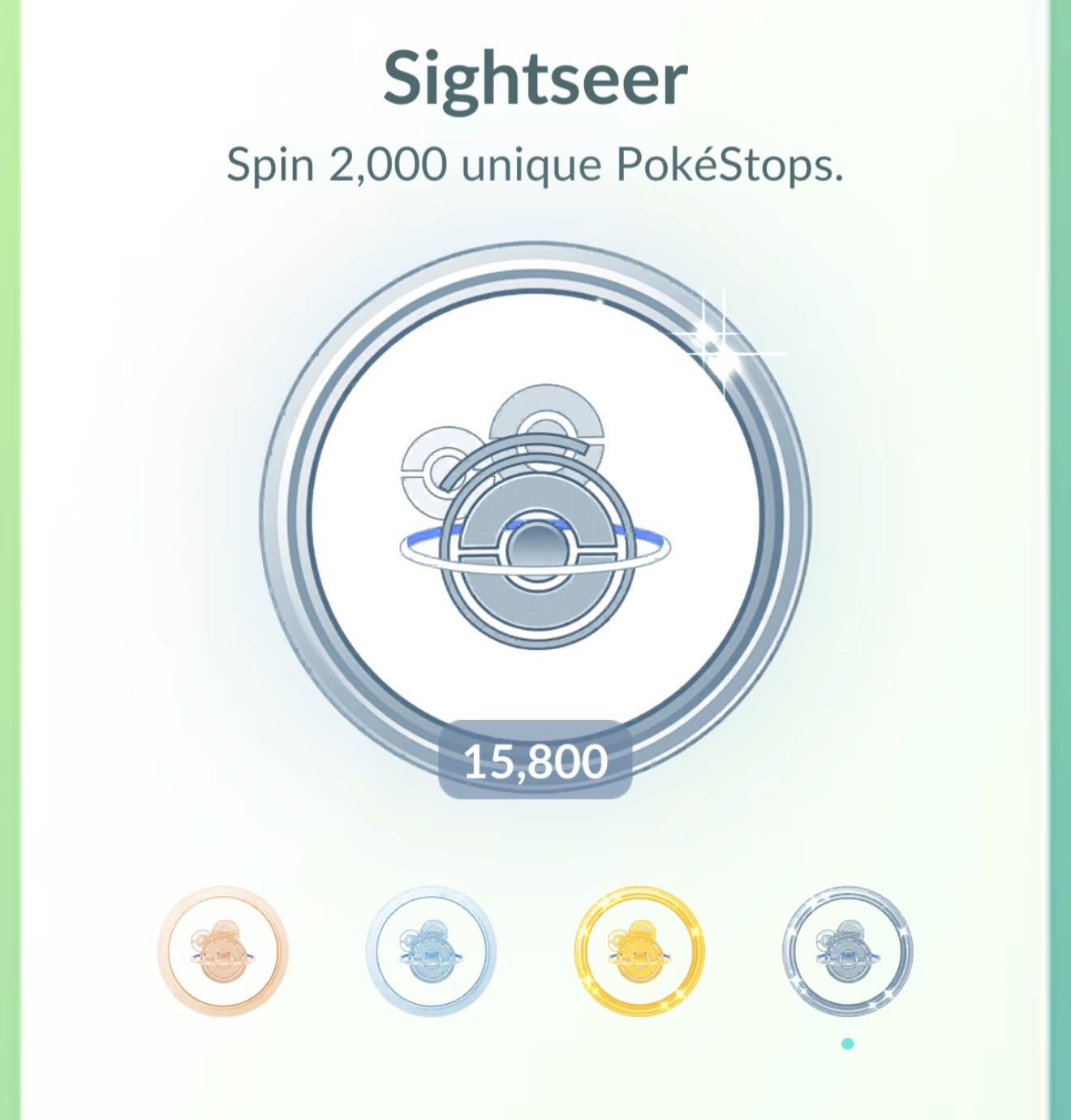This screenshot has width=1071, height=1120.
Task: Select the bronze Sightseer medal tier
Action: 223,951
